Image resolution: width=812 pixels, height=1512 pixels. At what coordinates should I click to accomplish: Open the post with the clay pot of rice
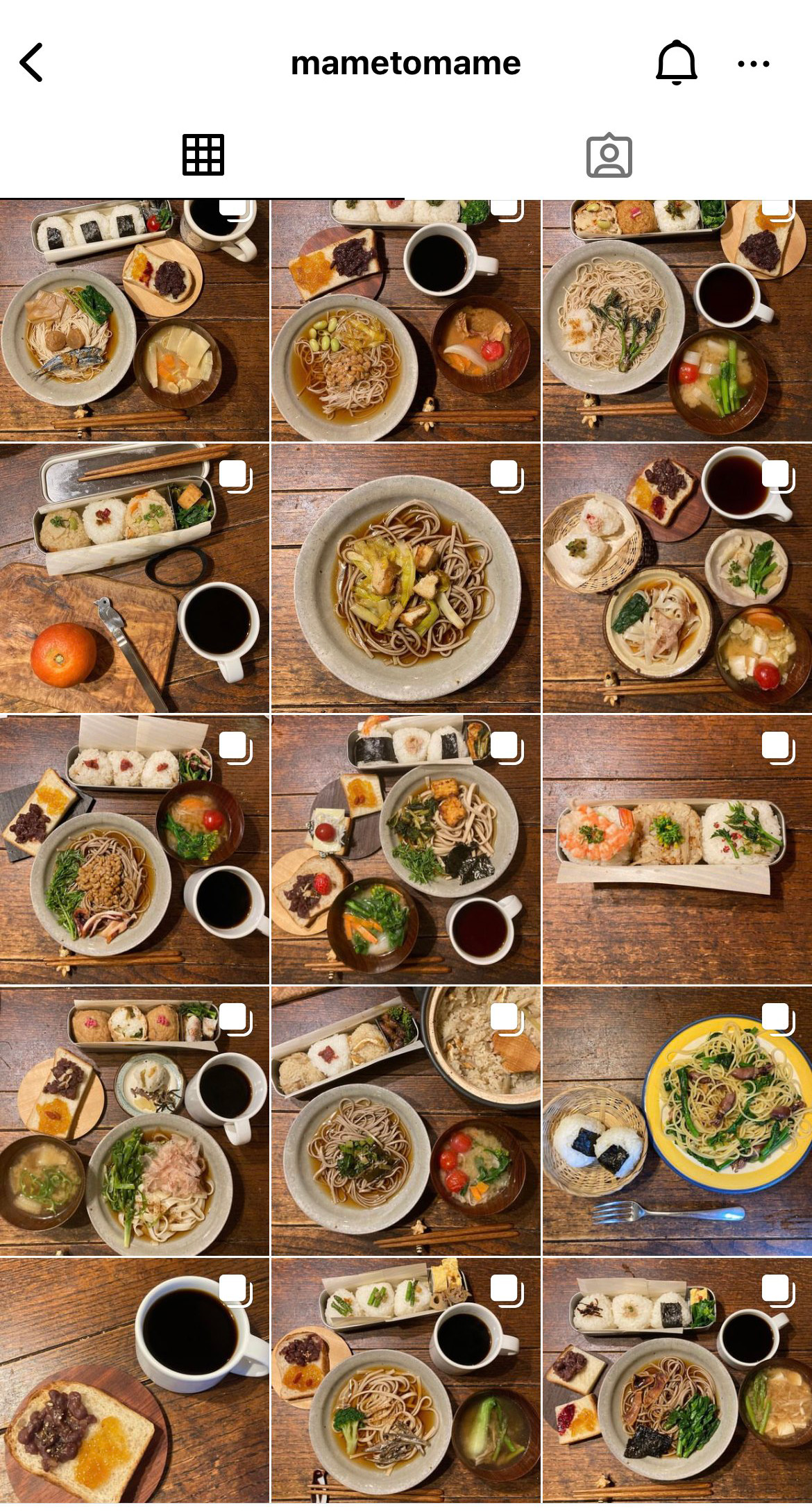pyautogui.click(x=406, y=1120)
